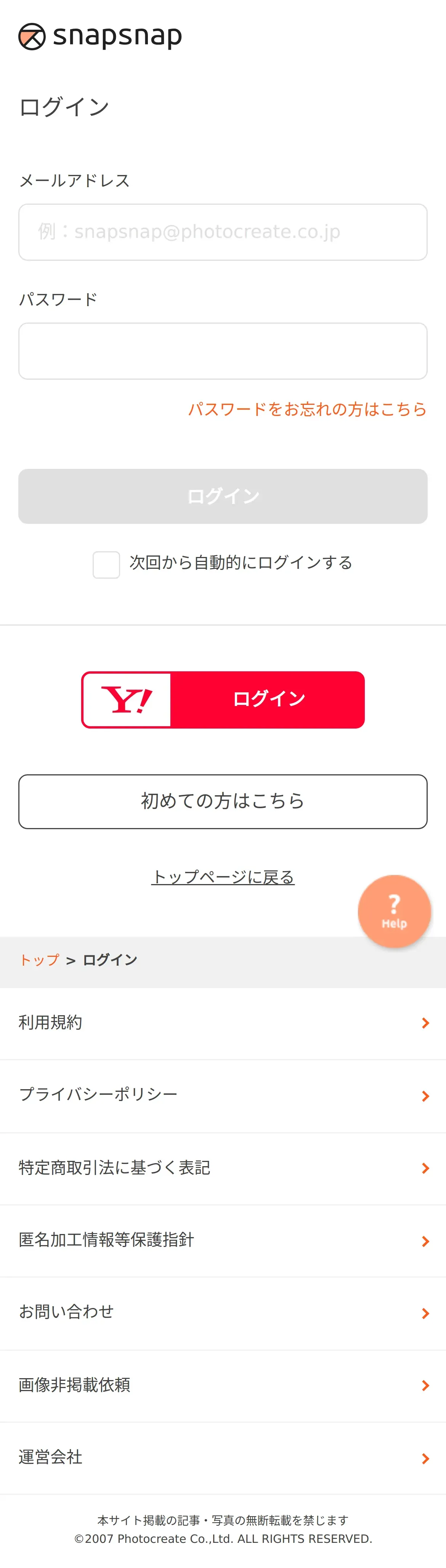Viewport: 446px width, 1568px height.
Task: Open the 画像非掲載依頼 row
Action: point(223,1385)
